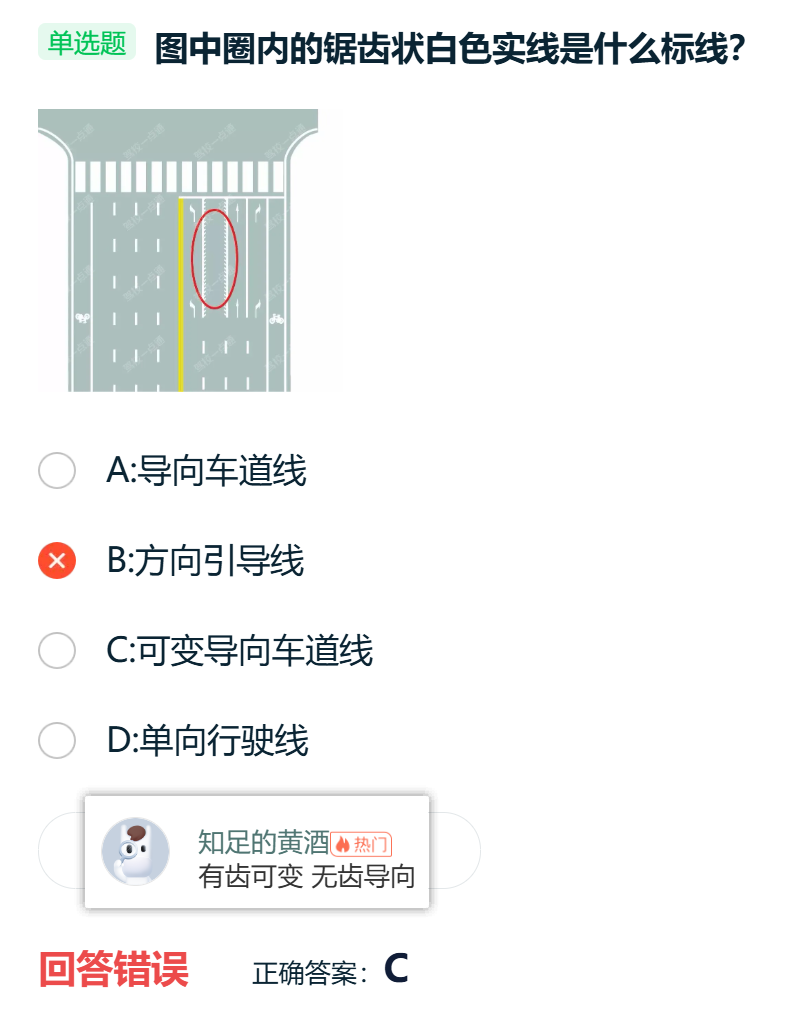Select answer D 单向行驶线
This screenshot has width=785, height=1034.
click(x=57, y=741)
